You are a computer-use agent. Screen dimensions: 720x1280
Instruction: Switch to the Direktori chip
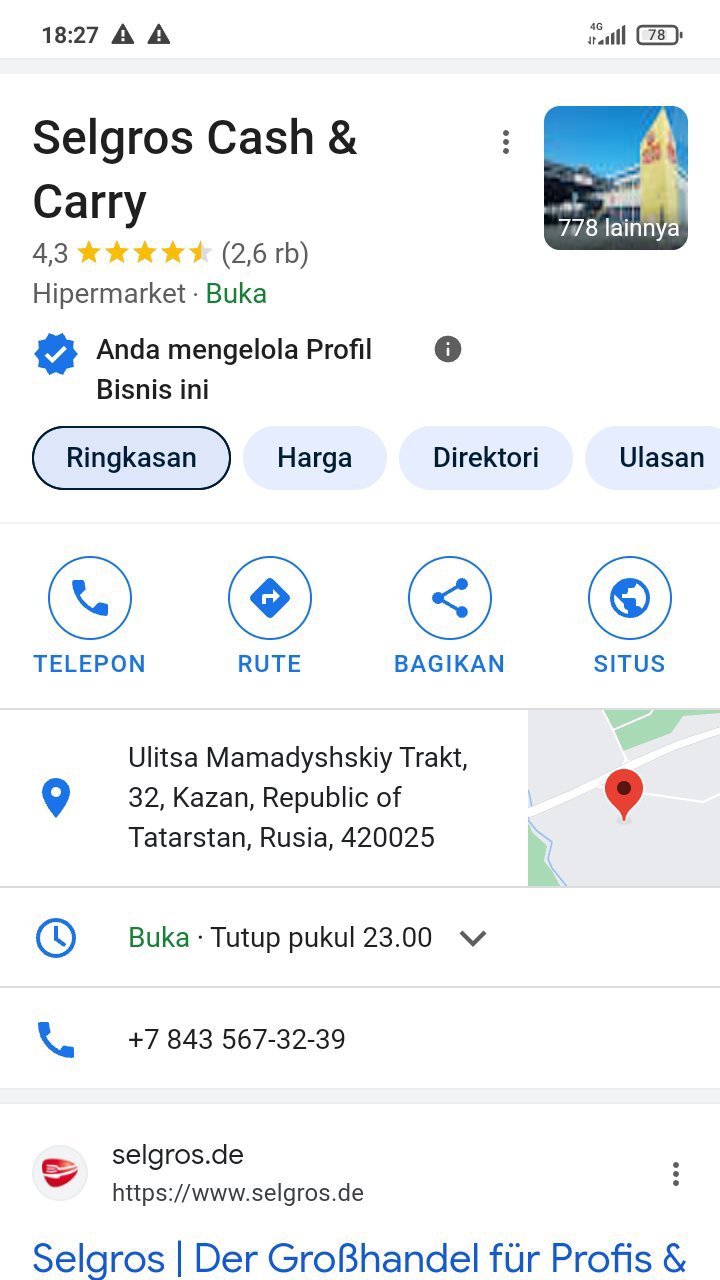485,458
